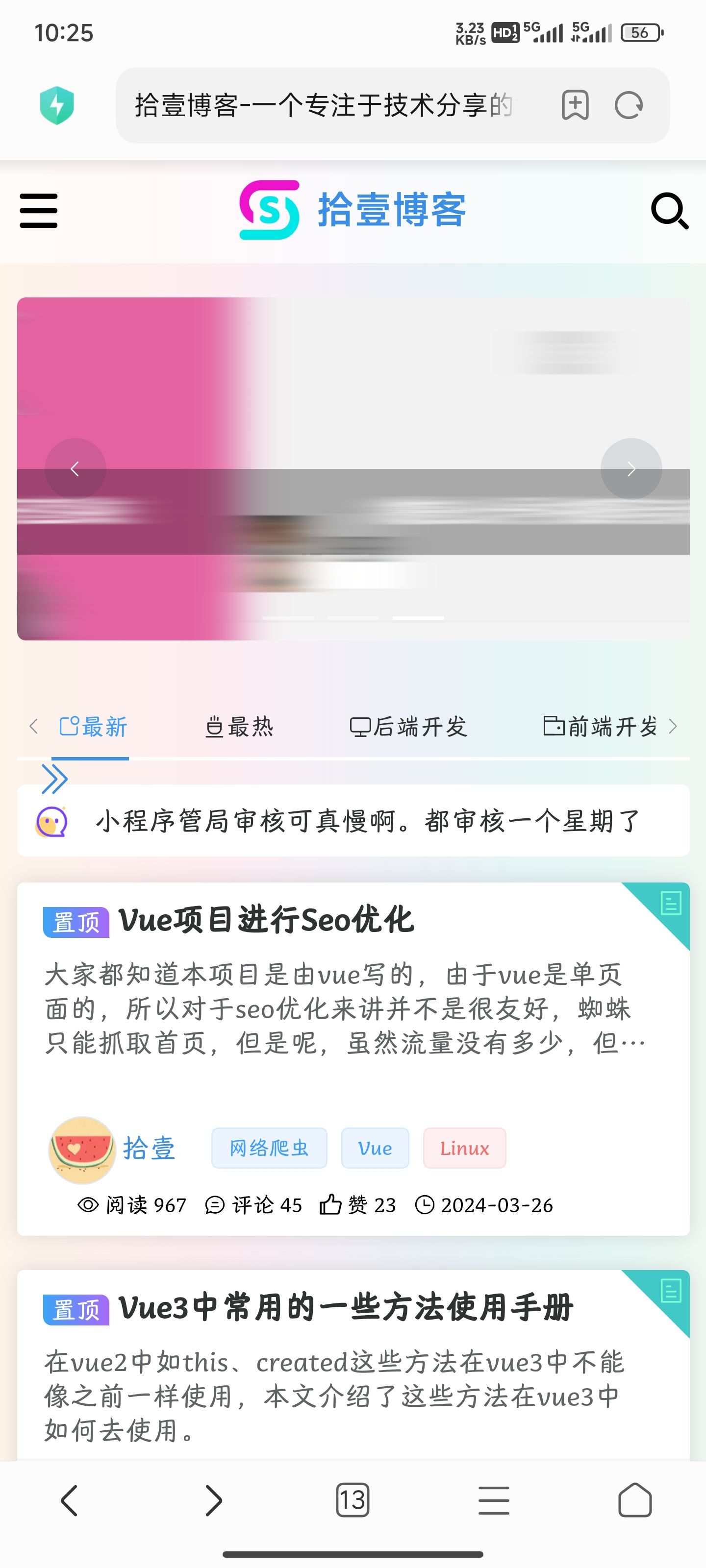View author 拾壹's profile
This screenshot has width=706, height=1568.
[x=149, y=1149]
